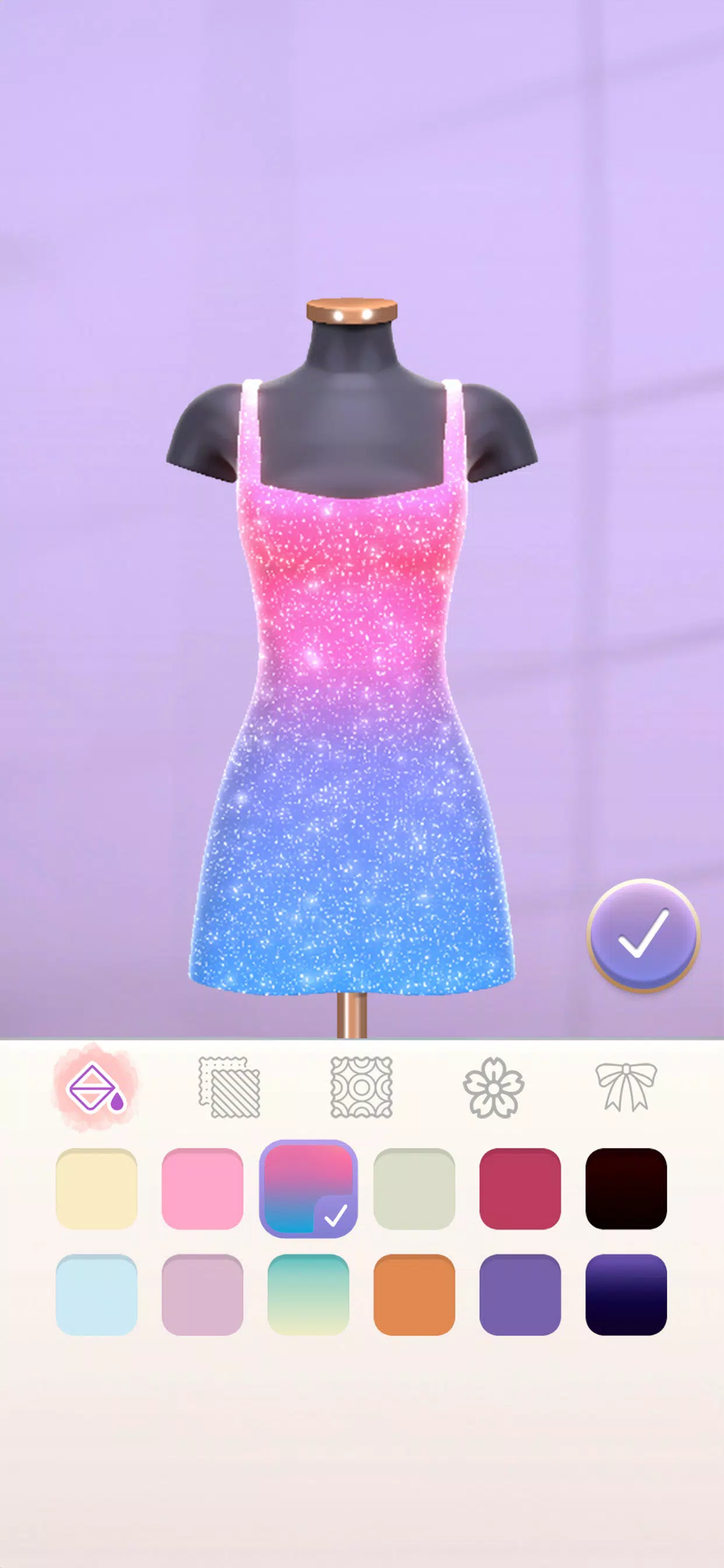Viewport: 724px width, 1568px height.
Task: Switch to the flower decoration tab
Action: click(x=493, y=1087)
